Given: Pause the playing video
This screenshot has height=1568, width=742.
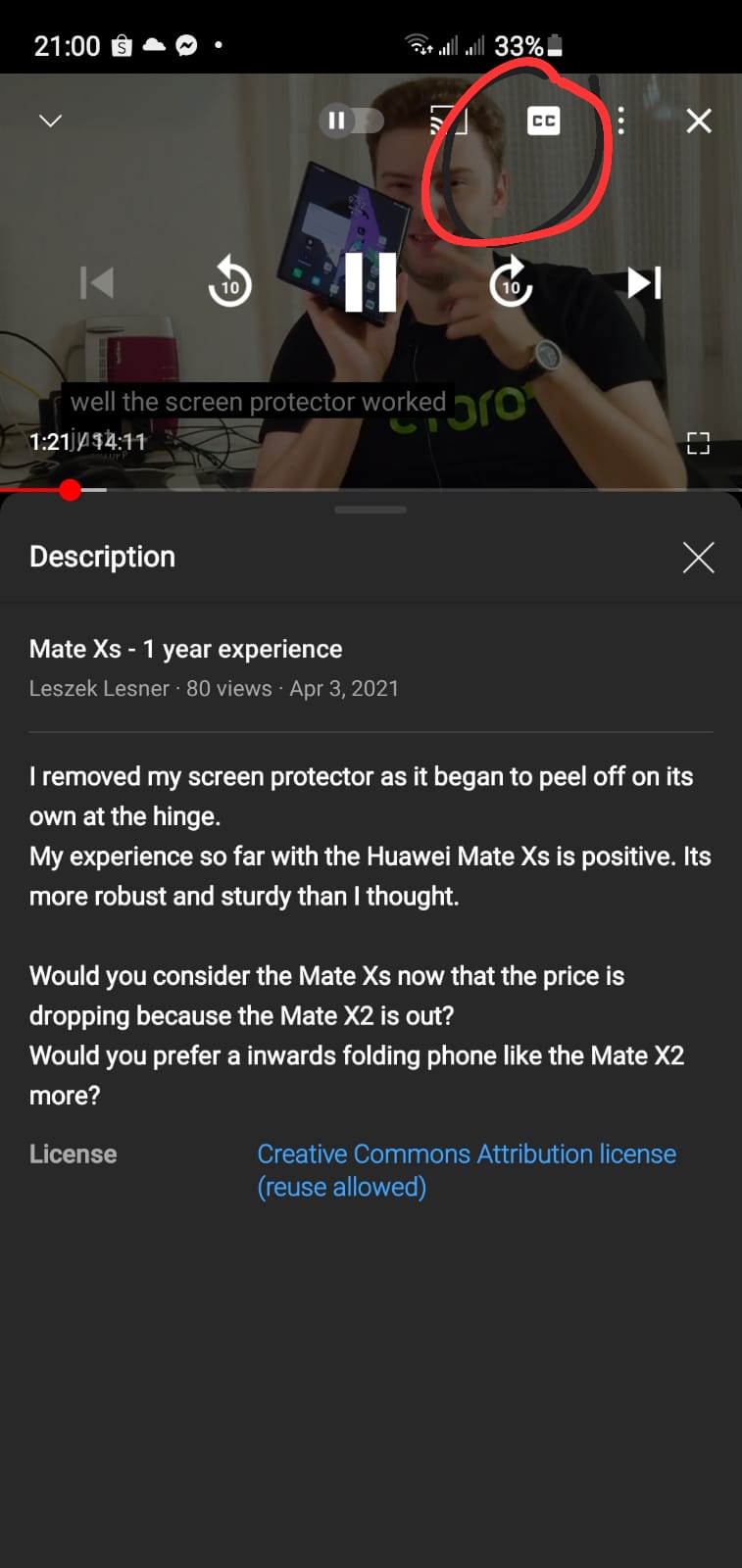Looking at the screenshot, I should pyautogui.click(x=371, y=282).
